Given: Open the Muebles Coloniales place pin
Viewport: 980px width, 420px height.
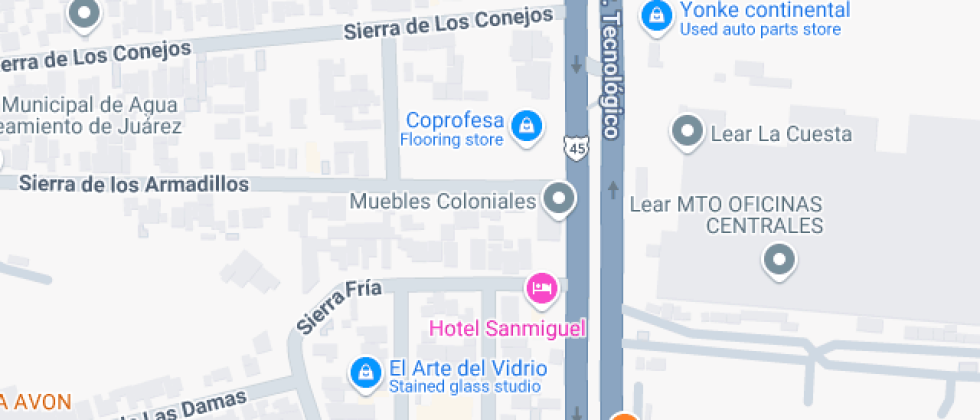Looking at the screenshot, I should point(559,199).
